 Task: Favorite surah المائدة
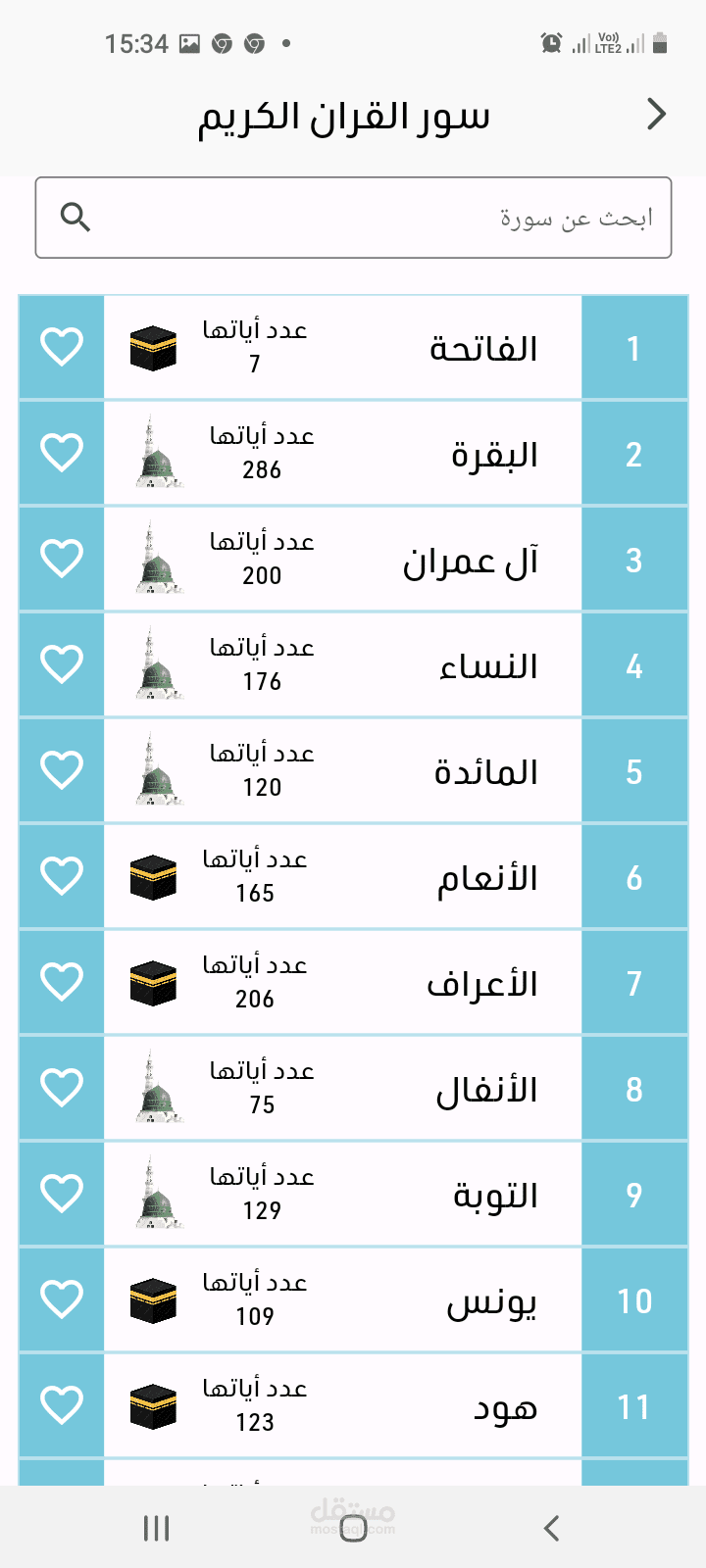click(x=62, y=770)
